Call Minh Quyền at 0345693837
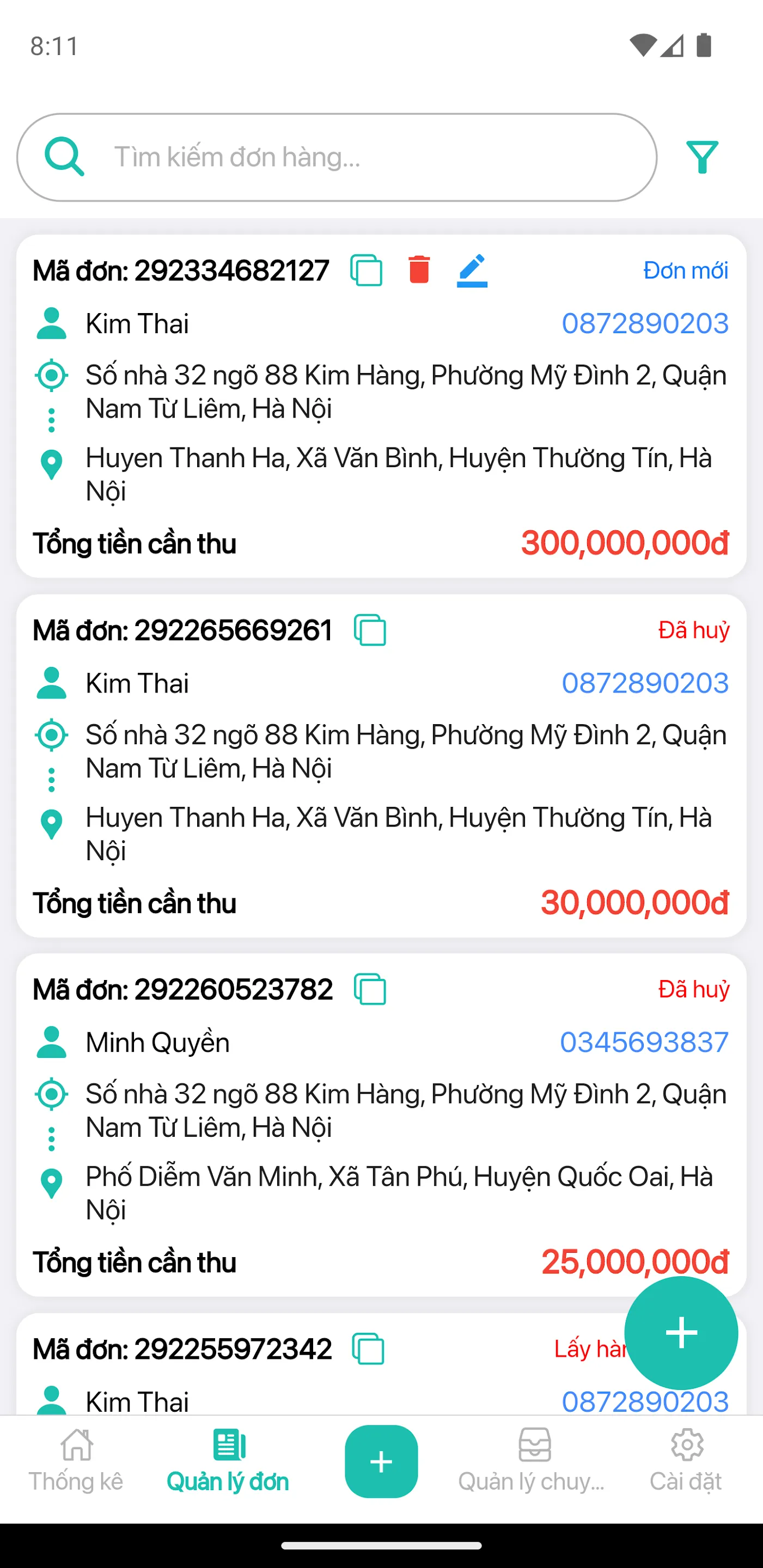Screen dimensions: 763x1568 coord(644,1042)
